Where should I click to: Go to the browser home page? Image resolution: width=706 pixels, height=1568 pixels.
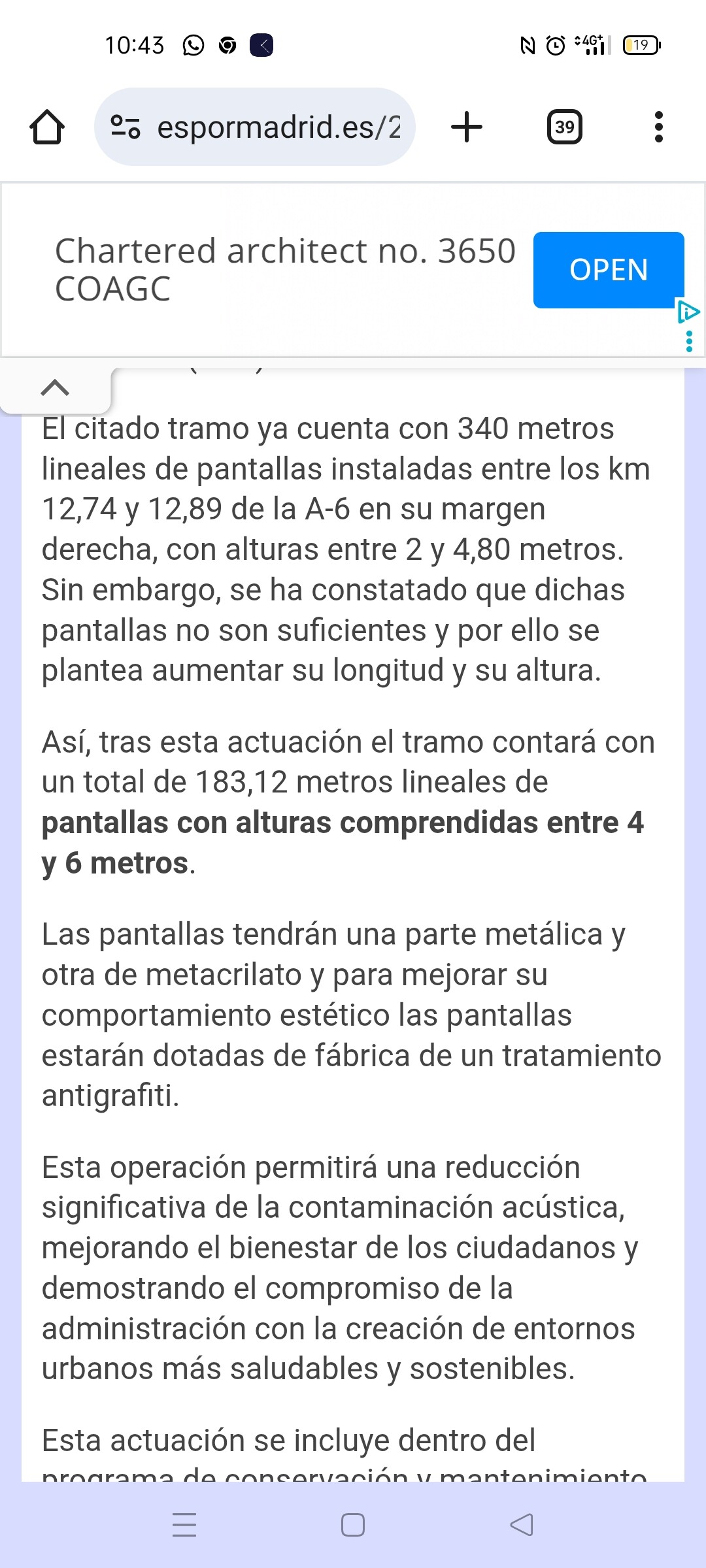[x=47, y=127]
